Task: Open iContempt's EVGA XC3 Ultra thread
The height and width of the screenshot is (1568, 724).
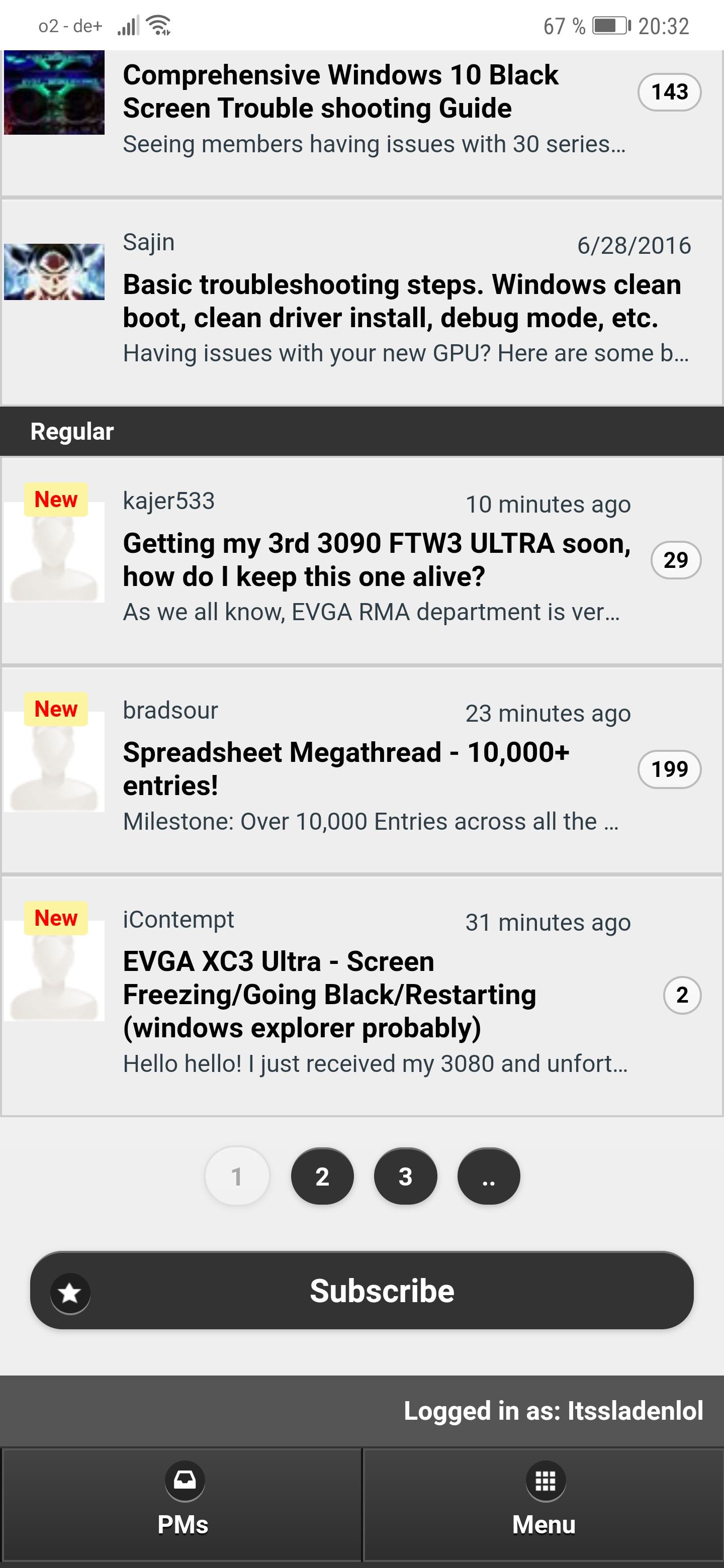Action: tap(329, 995)
